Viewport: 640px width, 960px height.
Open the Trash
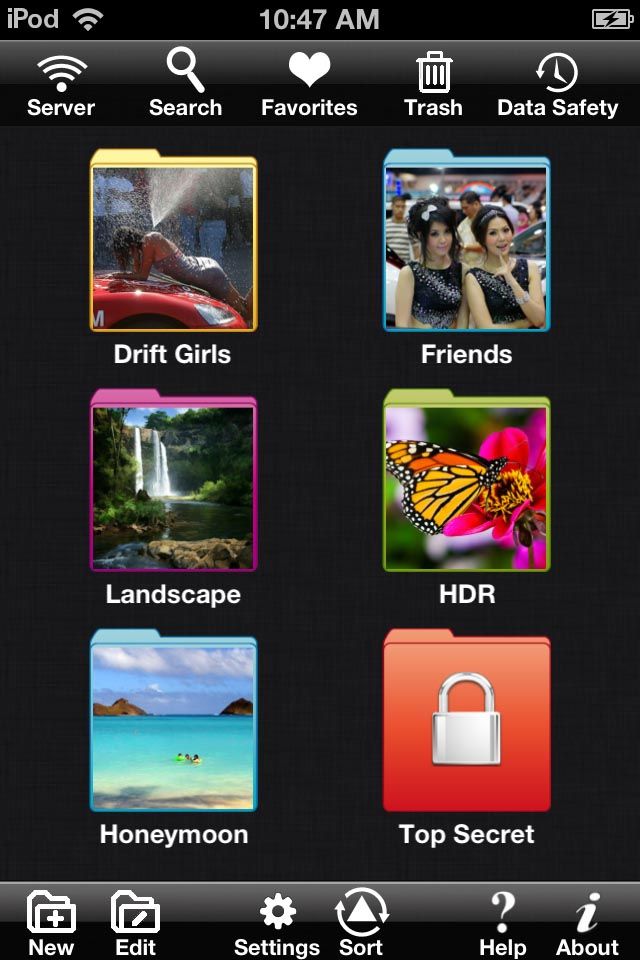point(433,85)
